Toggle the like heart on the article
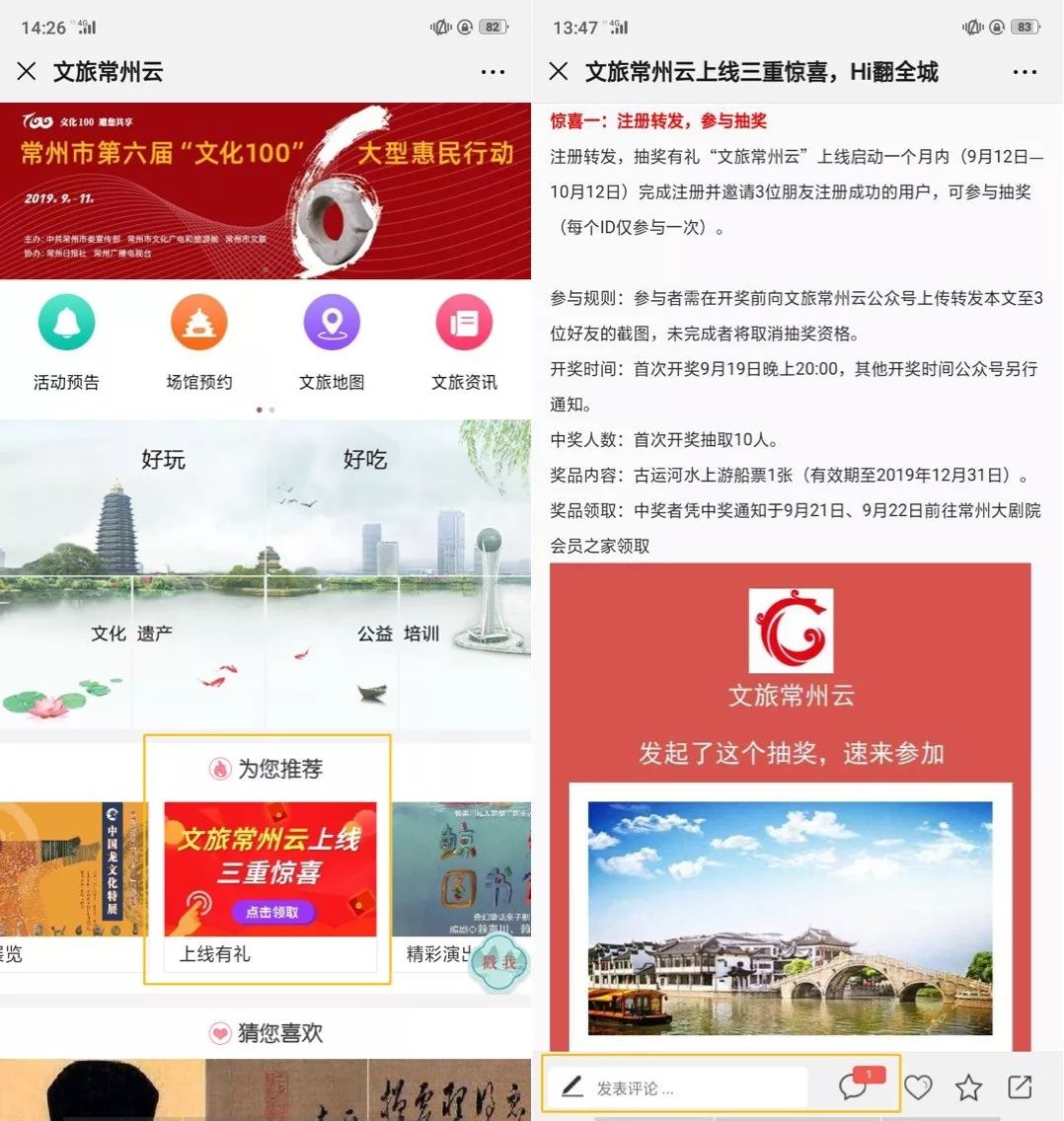Image resolution: width=1064 pixels, height=1121 pixels. click(x=917, y=1085)
